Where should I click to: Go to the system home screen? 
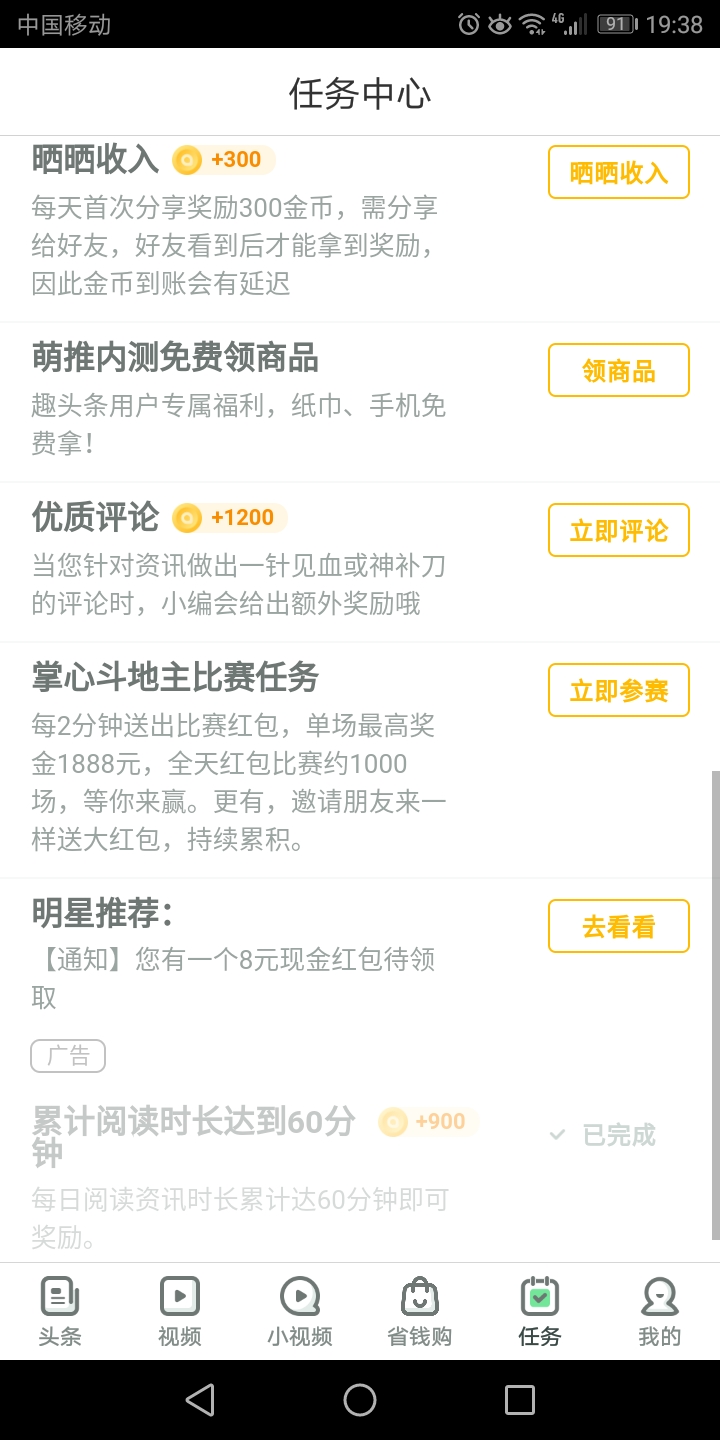coord(360,1400)
